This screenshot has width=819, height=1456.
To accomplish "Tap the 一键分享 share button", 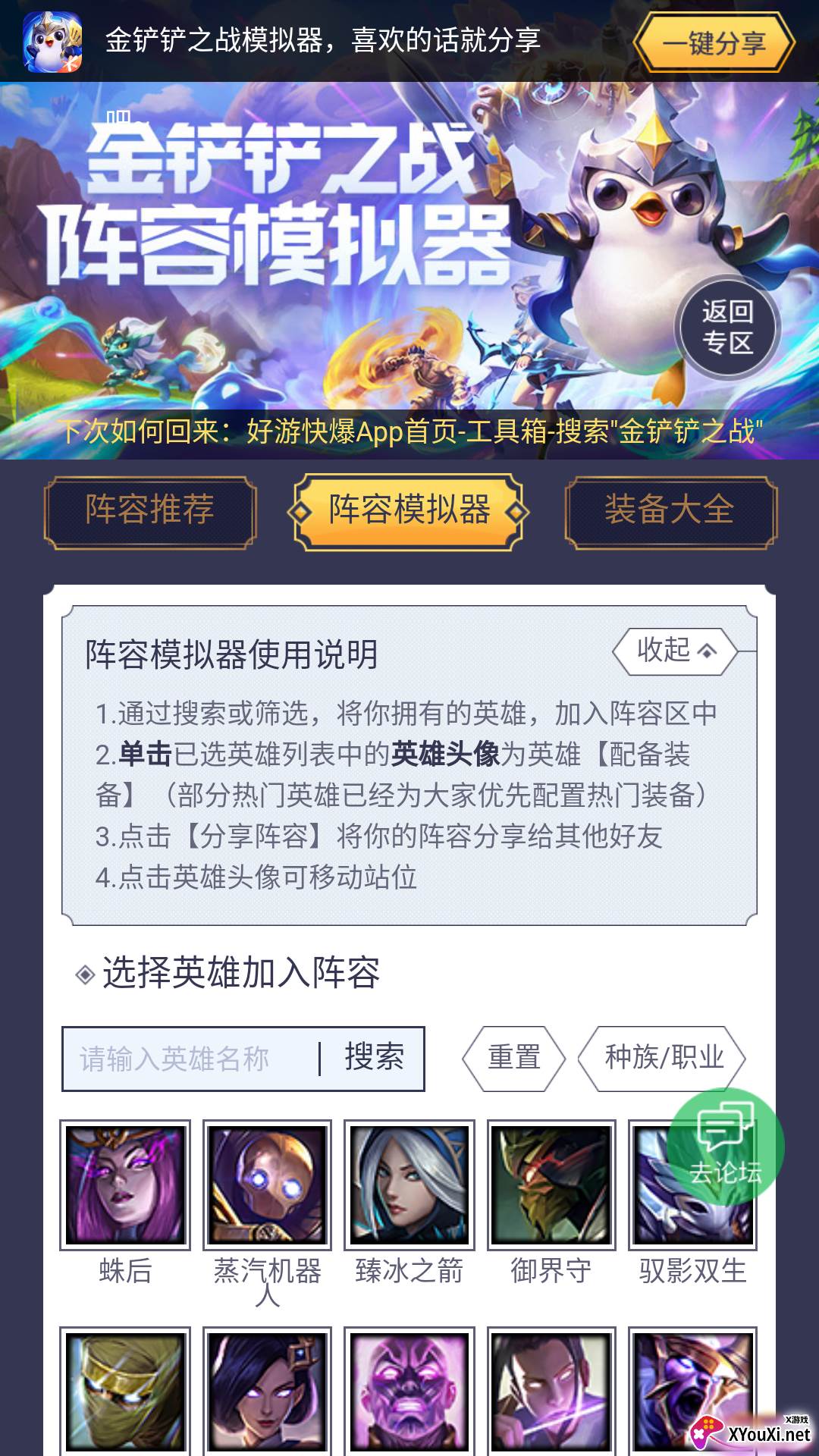I will coord(714,42).
